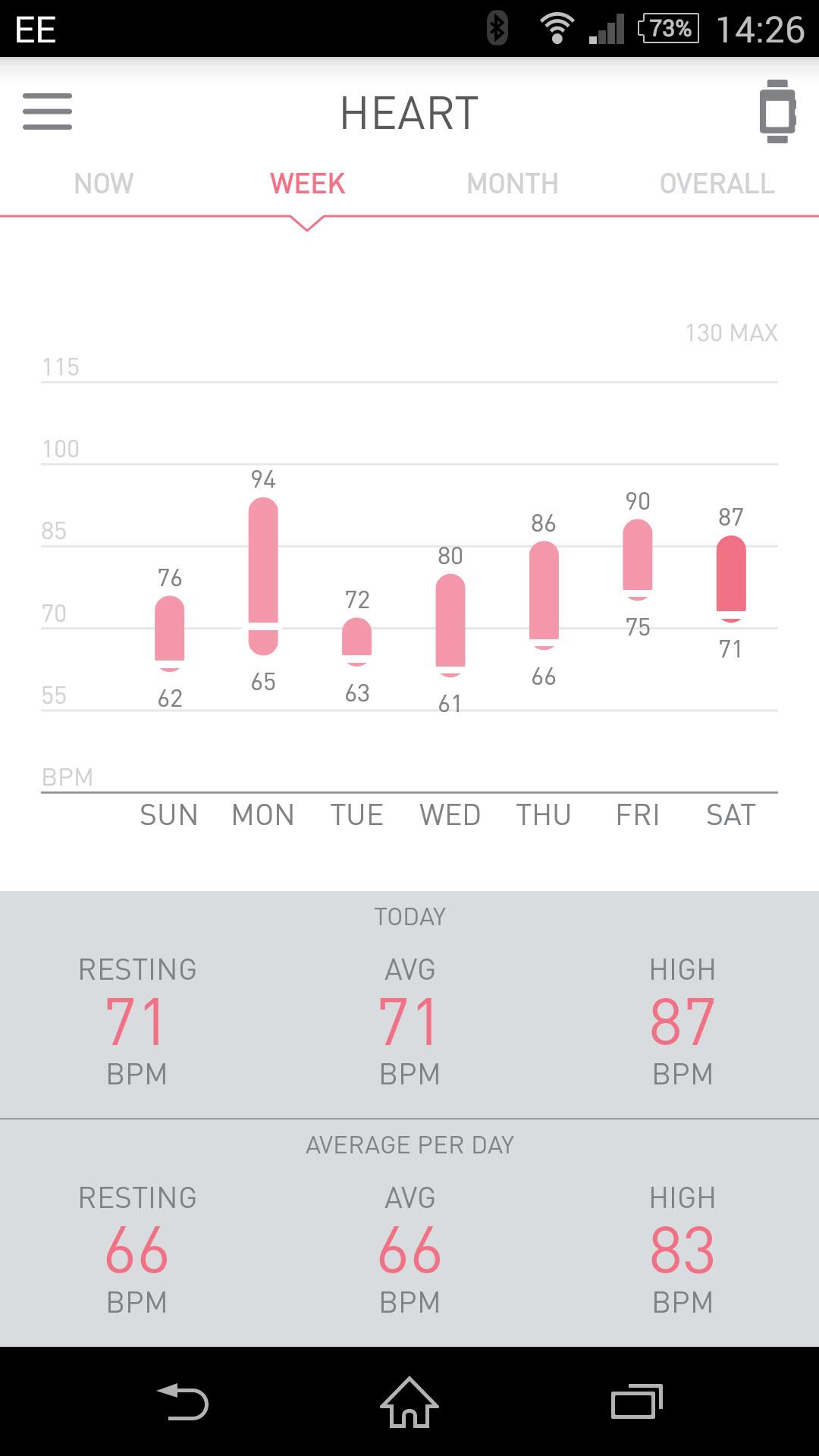The width and height of the screenshot is (819, 1456).
Task: Switch to the NOW tab
Action: click(104, 184)
